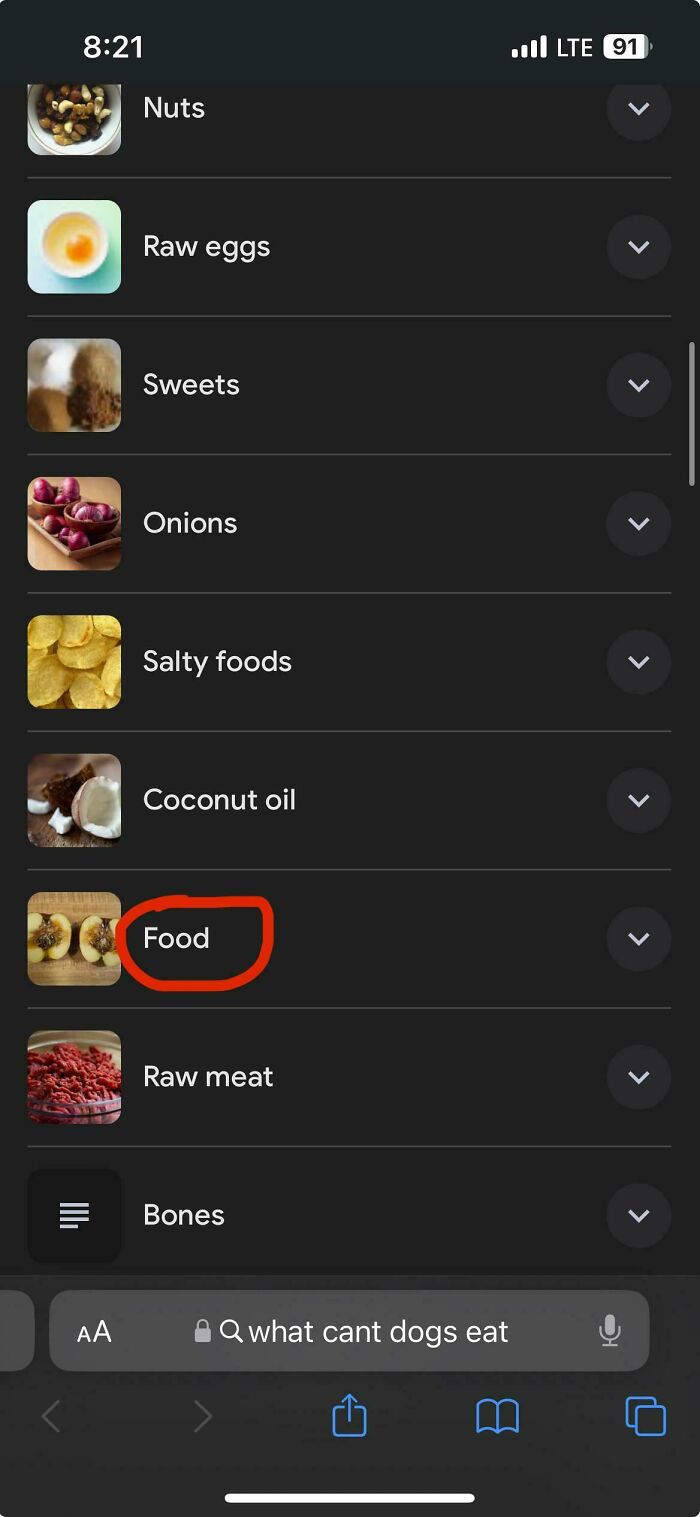Expand the Salty foods entry
This screenshot has height=1517, width=700.
click(x=638, y=662)
